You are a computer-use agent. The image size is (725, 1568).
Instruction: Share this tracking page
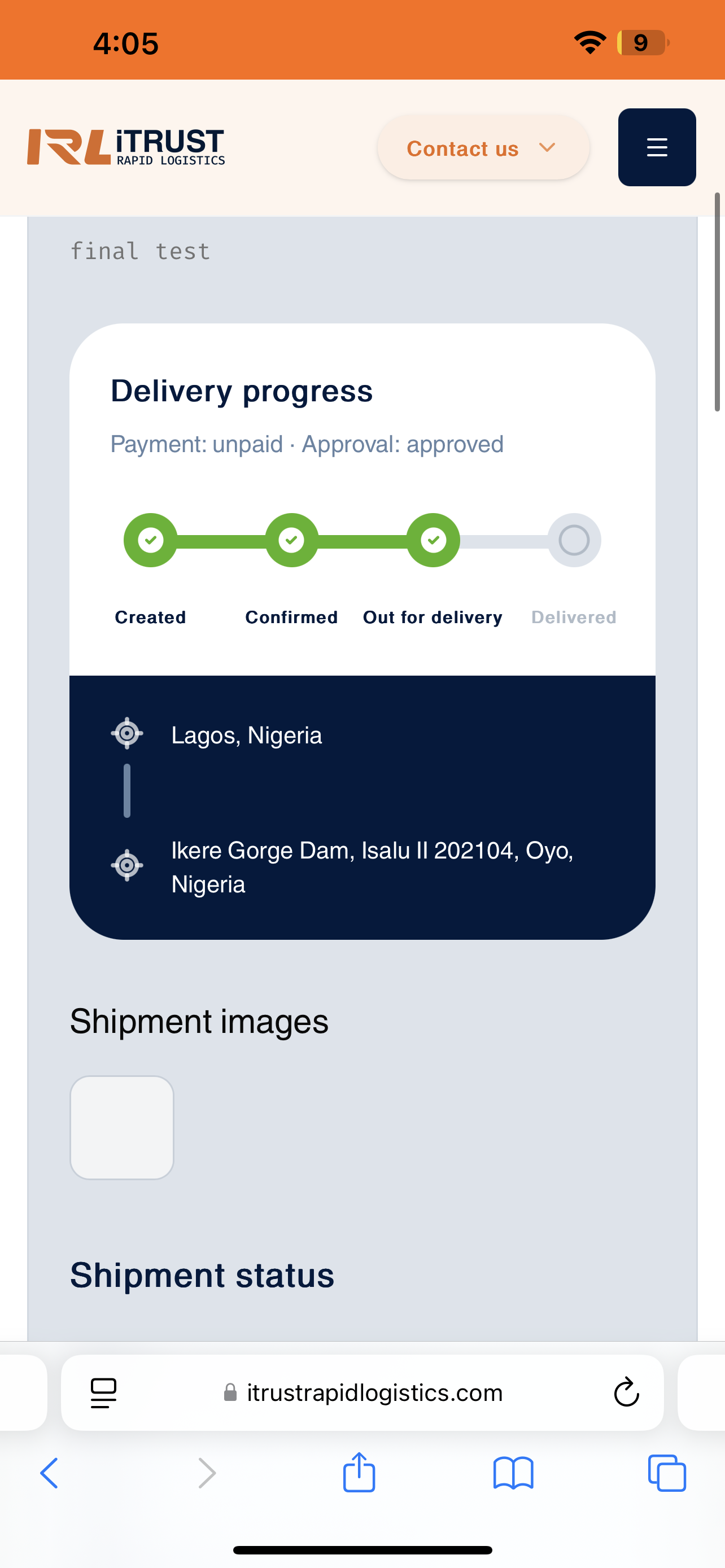tap(359, 1473)
